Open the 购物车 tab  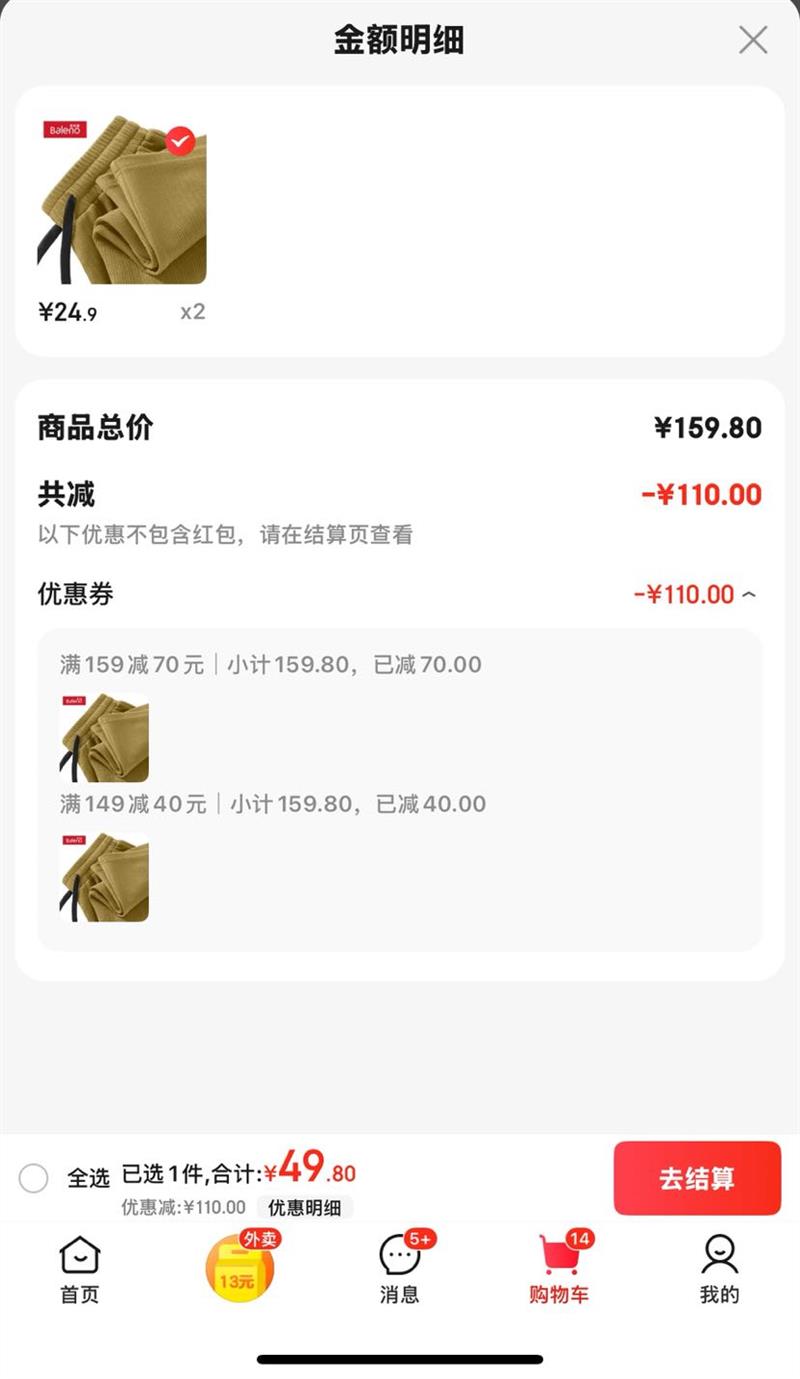pyautogui.click(x=560, y=1269)
